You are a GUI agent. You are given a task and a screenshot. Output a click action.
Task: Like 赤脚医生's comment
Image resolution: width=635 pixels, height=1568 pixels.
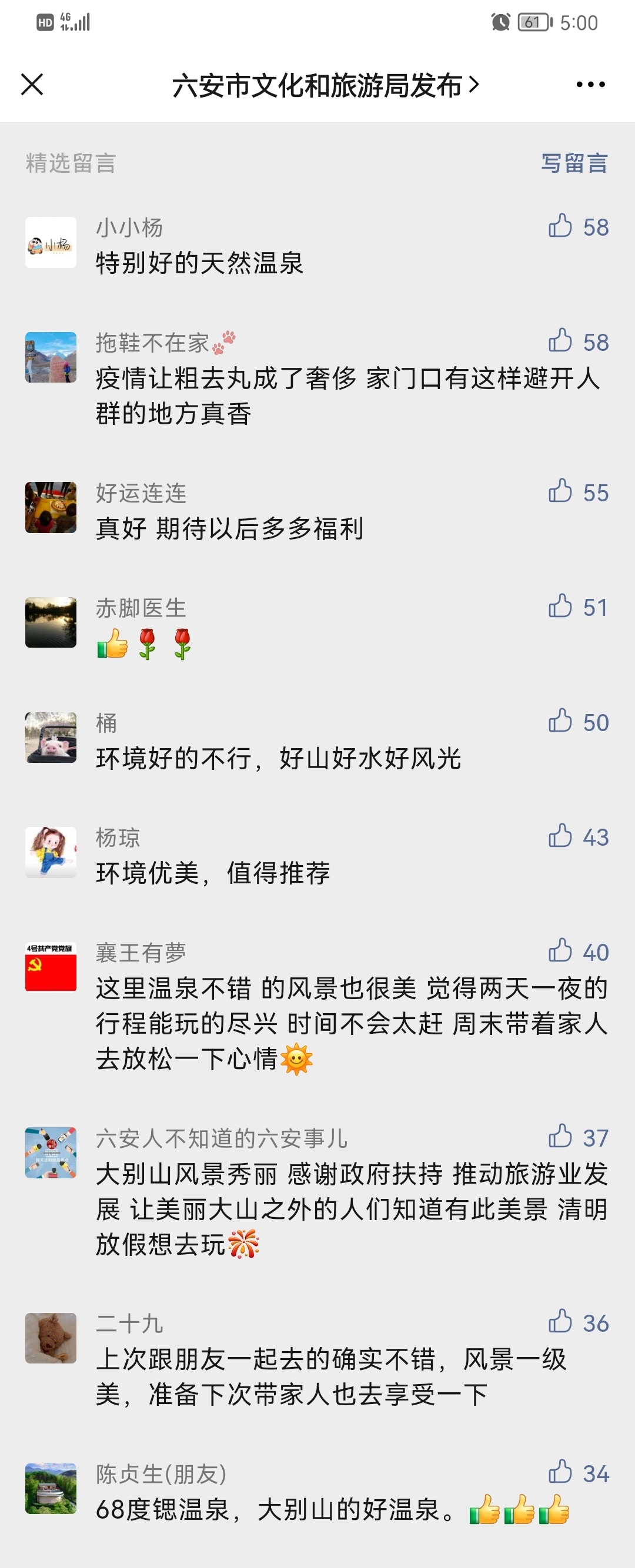(560, 607)
